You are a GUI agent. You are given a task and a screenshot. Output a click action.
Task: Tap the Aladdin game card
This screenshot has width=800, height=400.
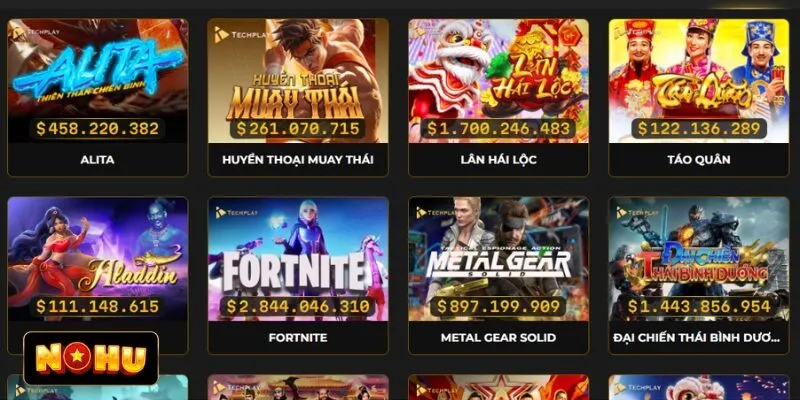point(97,255)
